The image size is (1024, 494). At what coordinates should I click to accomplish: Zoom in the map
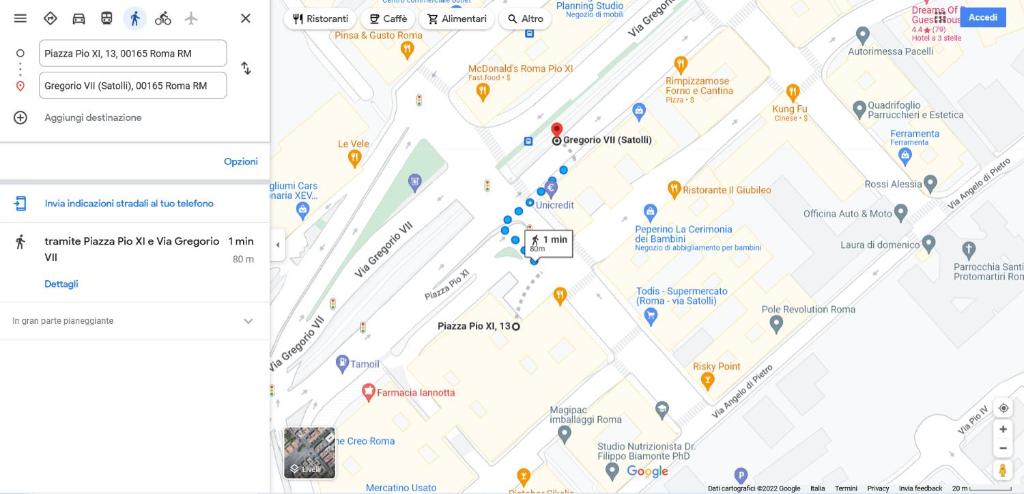[x=1003, y=427]
